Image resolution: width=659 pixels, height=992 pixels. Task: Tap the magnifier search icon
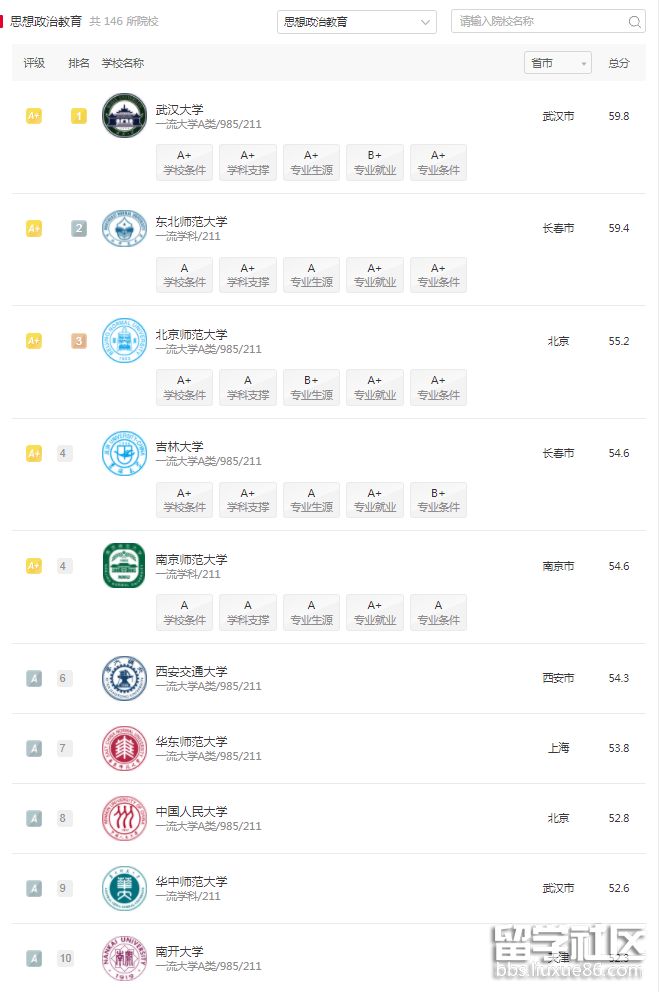(x=635, y=22)
